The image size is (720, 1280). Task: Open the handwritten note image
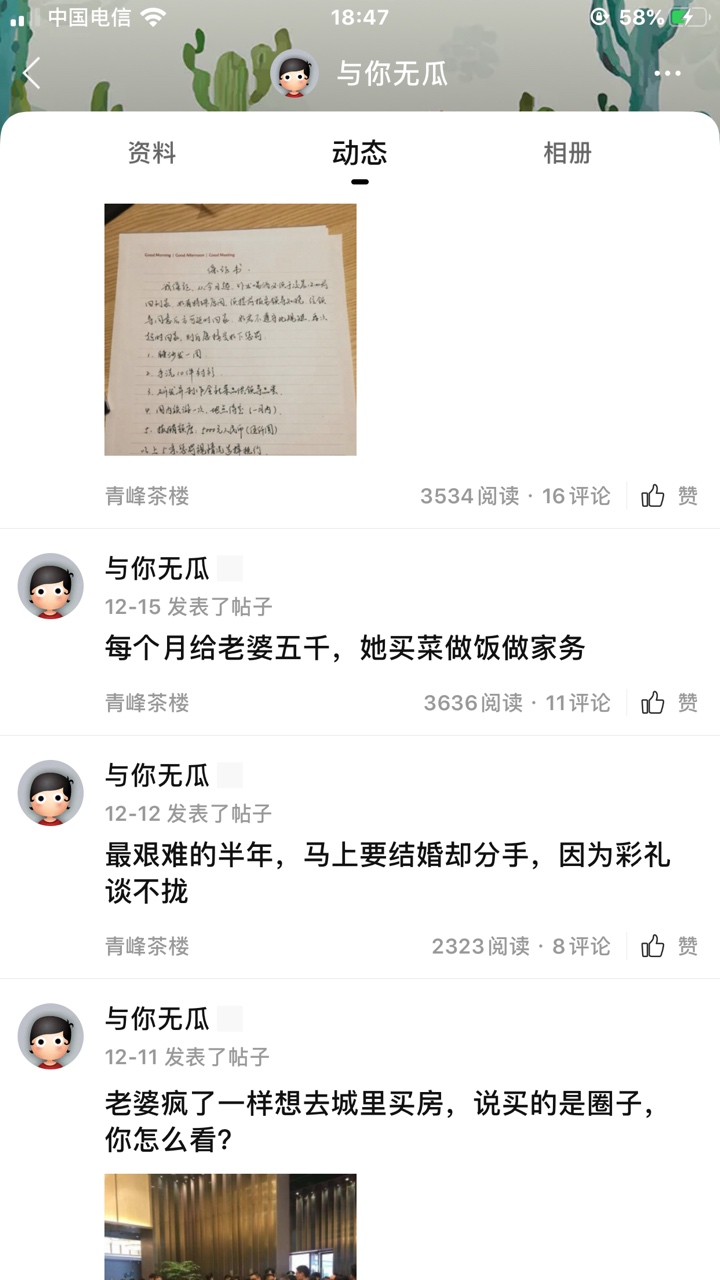point(230,329)
